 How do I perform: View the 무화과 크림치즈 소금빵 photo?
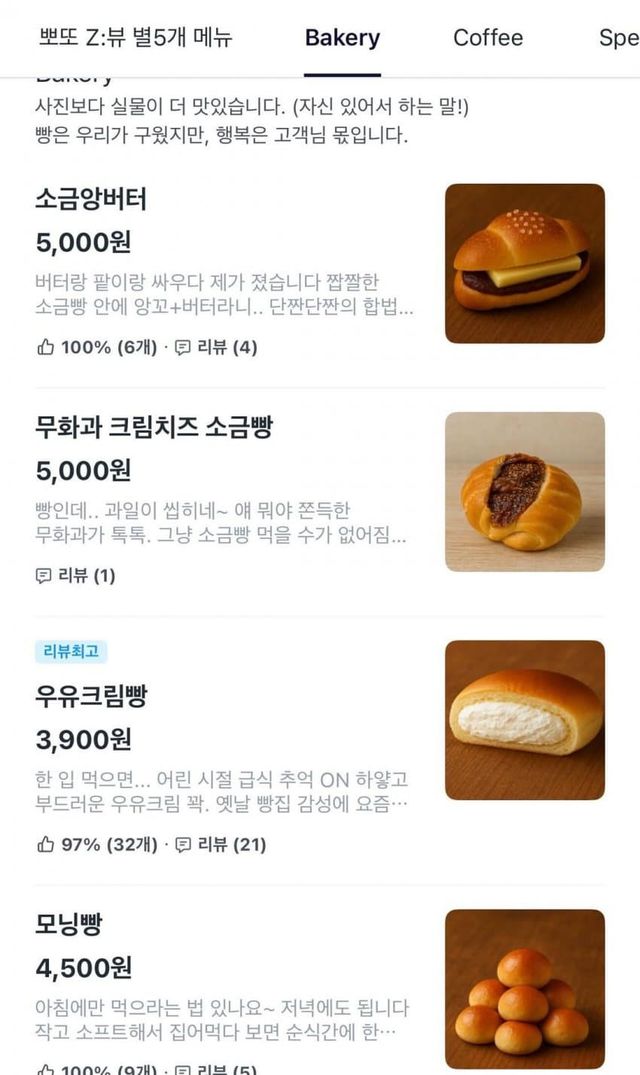point(524,491)
